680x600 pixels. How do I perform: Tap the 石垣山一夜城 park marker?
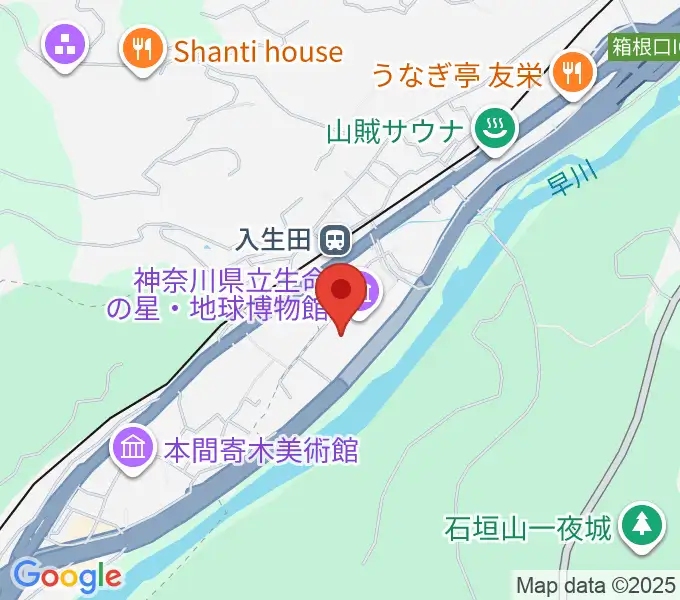click(638, 527)
